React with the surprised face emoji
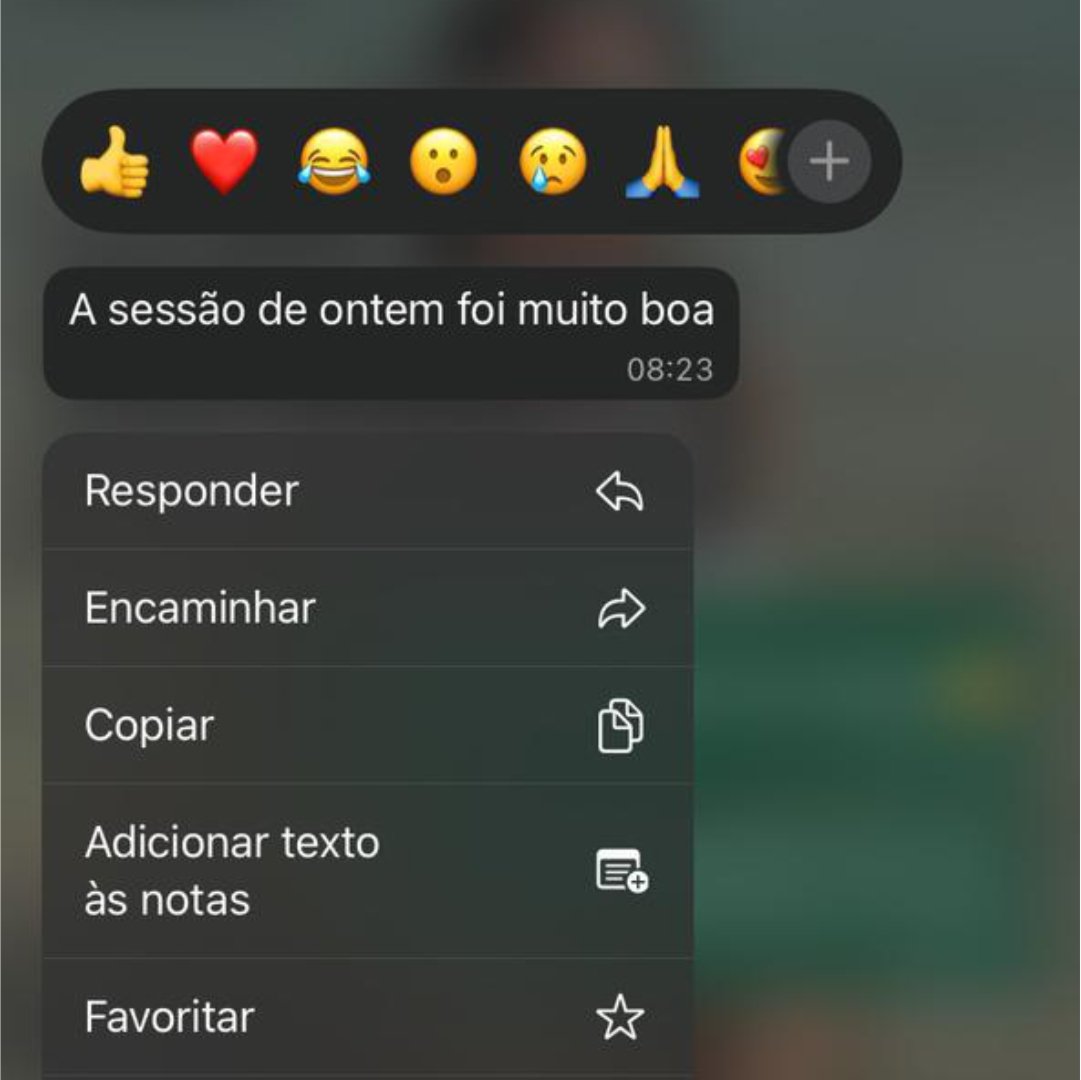This screenshot has height=1080, width=1081. tap(443, 162)
